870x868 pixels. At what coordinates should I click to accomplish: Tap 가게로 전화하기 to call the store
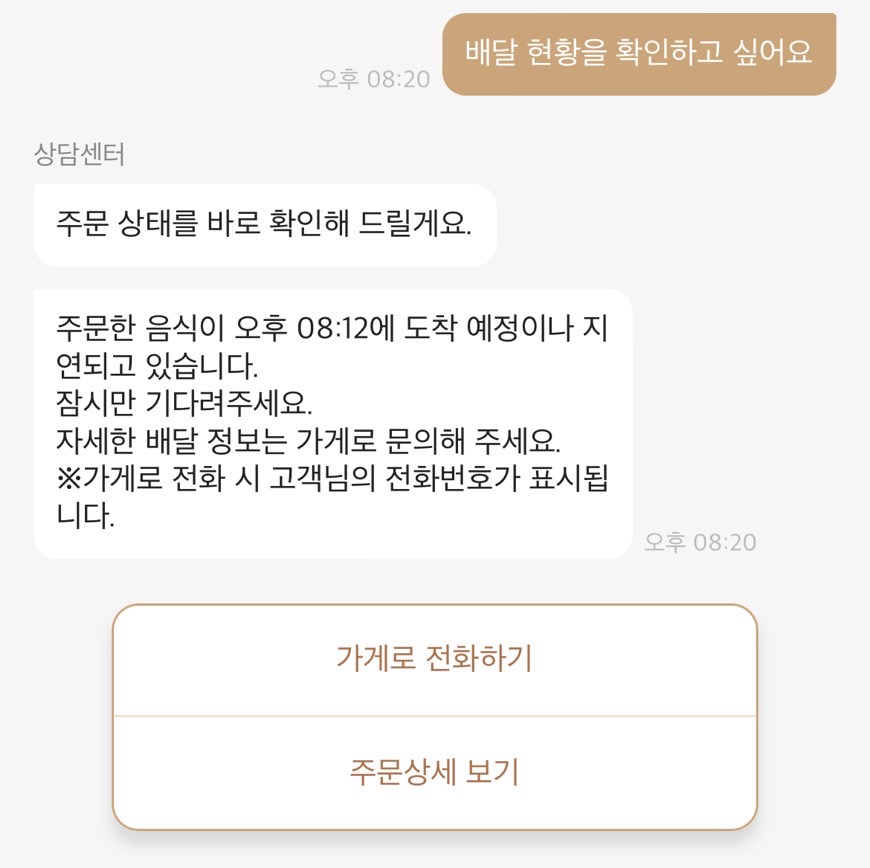[434, 660]
